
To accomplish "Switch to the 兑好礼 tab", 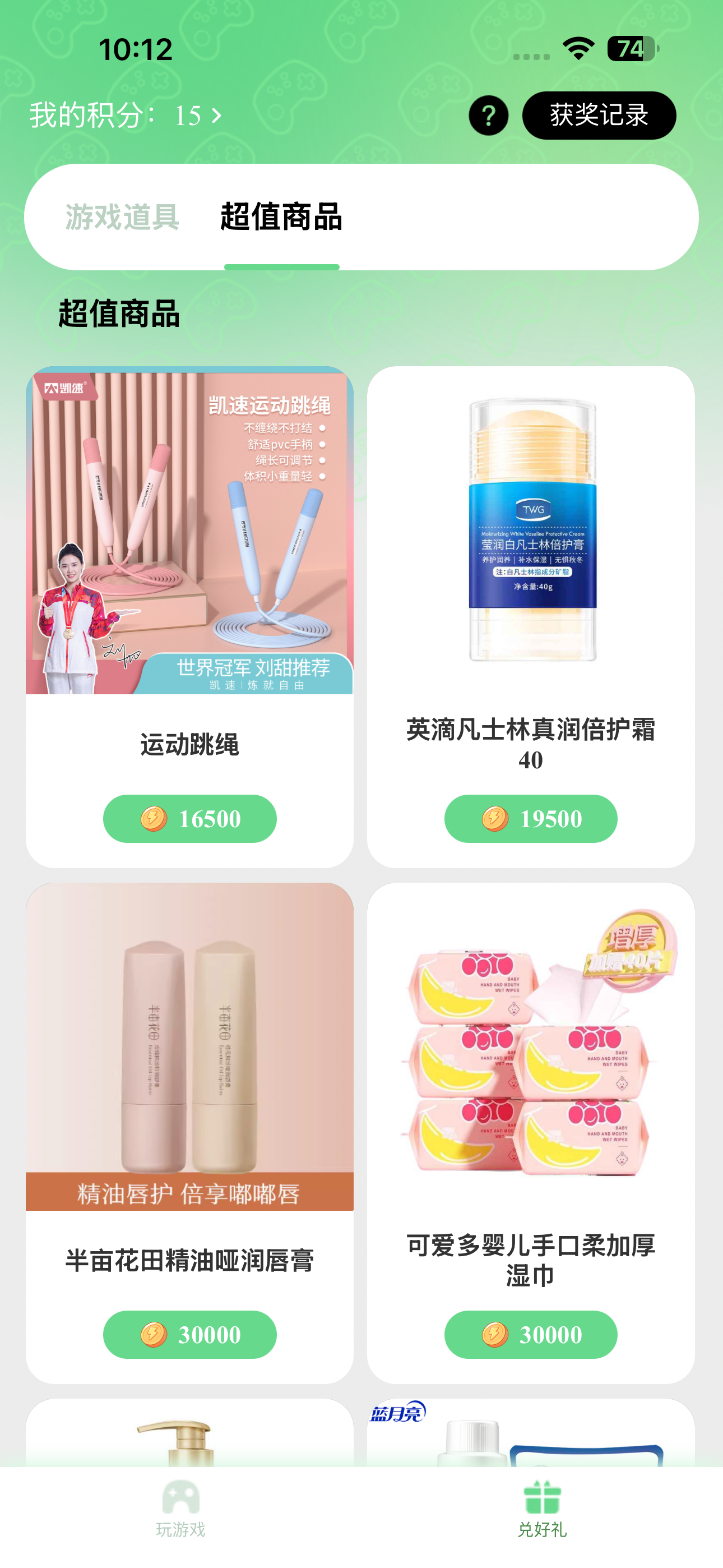I will tap(541, 1509).
